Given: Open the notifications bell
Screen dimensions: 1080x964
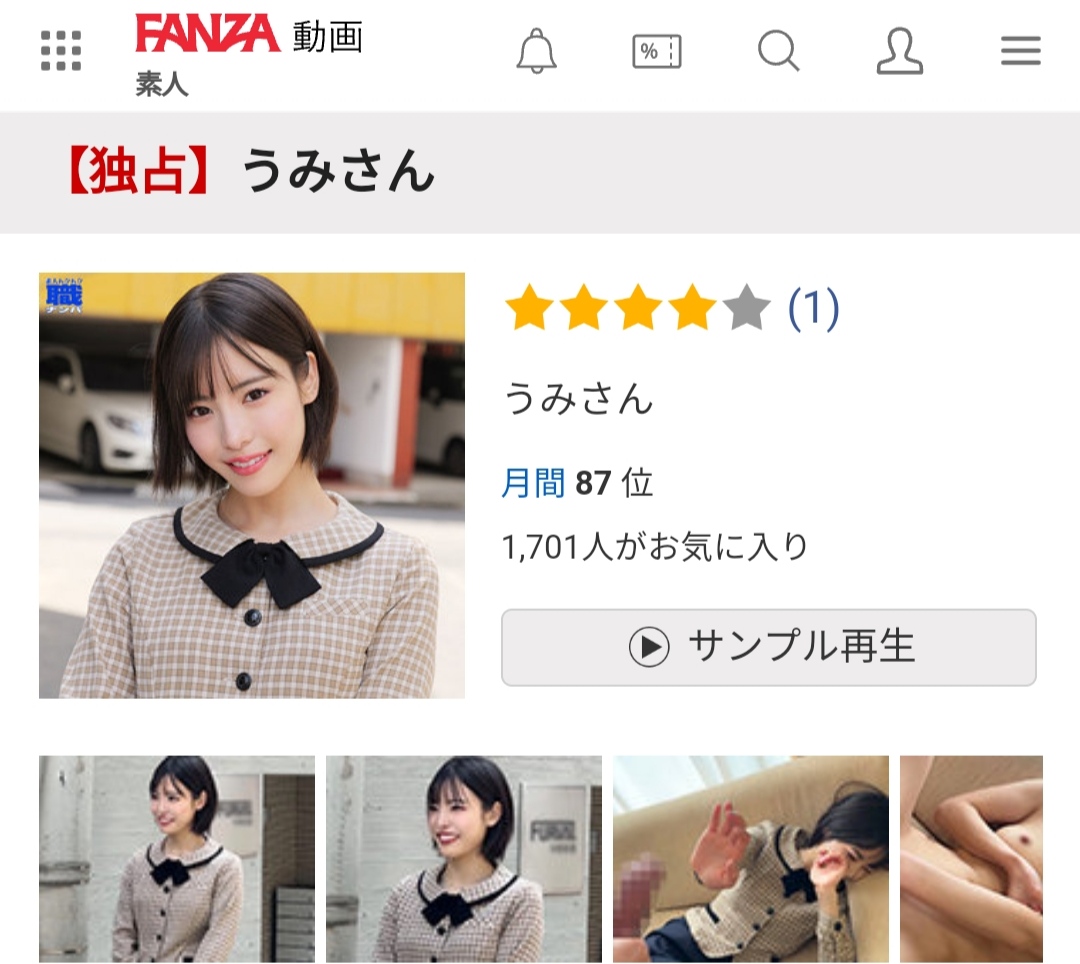Looking at the screenshot, I should [x=536, y=50].
